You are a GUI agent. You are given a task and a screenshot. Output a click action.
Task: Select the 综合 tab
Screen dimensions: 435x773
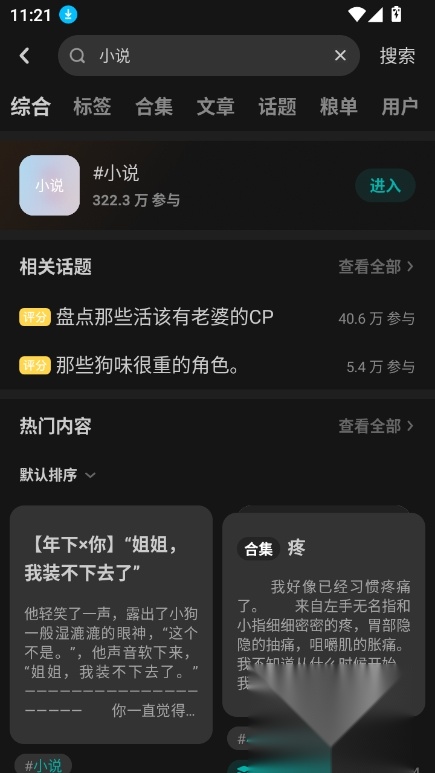31,106
